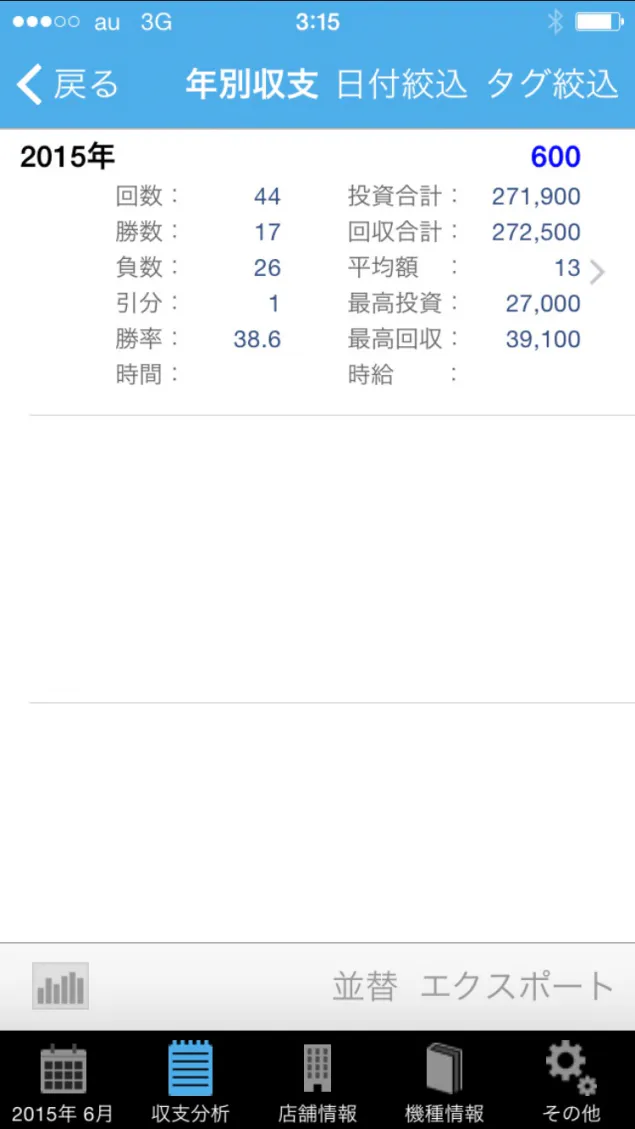The width and height of the screenshot is (635, 1129).
Task: Go back with the 戻る button
Action: (67, 85)
